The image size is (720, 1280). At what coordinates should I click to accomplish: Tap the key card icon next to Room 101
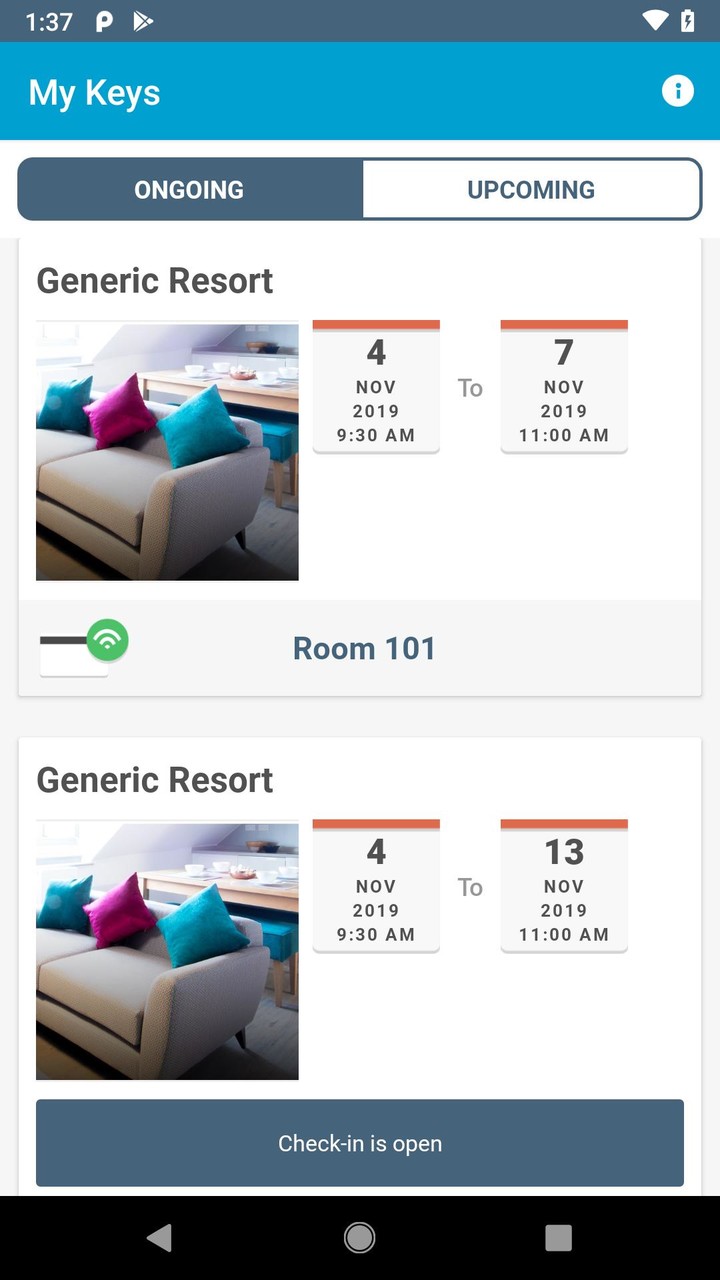point(72,652)
